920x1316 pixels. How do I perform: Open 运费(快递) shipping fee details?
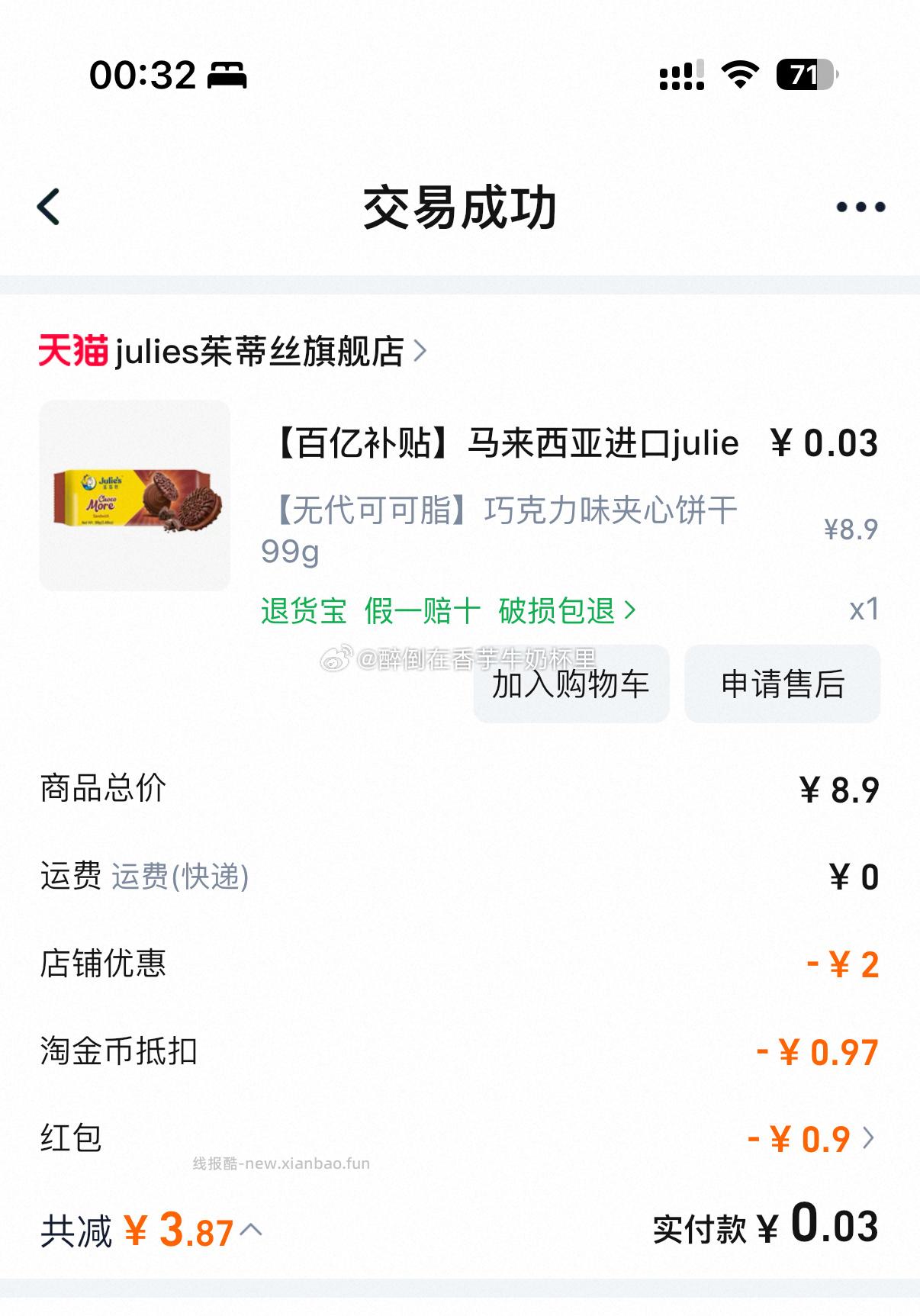[179, 878]
